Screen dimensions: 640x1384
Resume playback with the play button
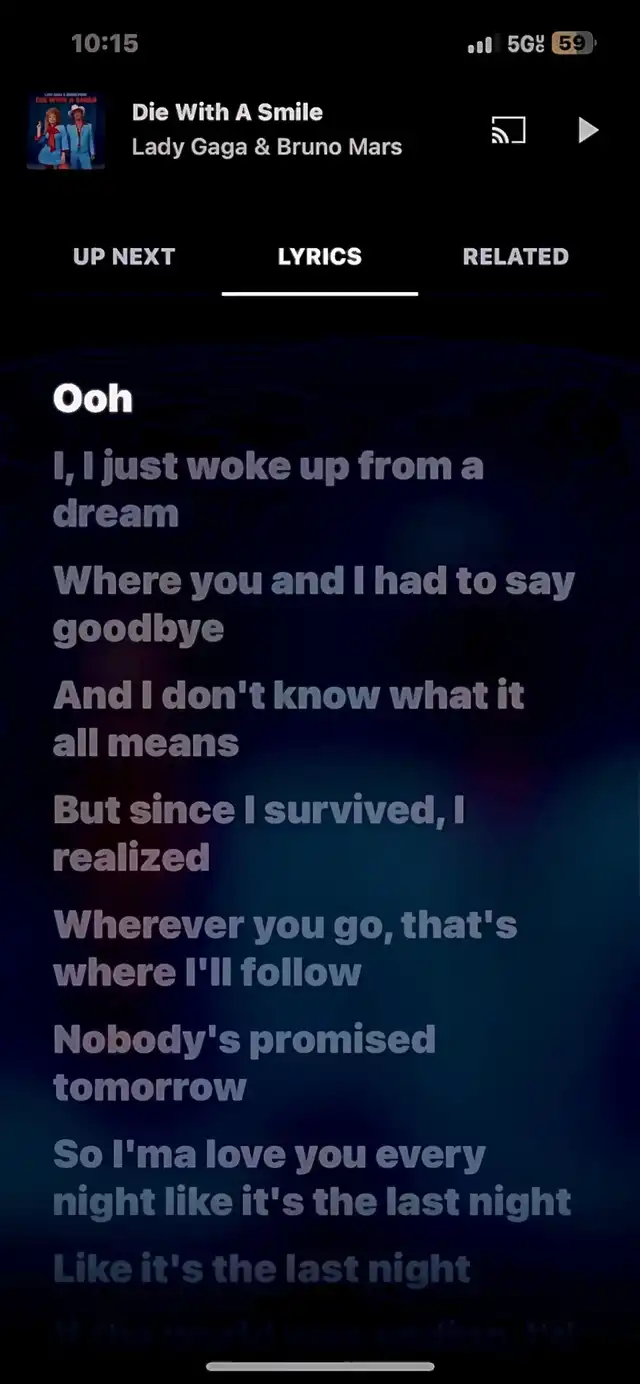(588, 130)
